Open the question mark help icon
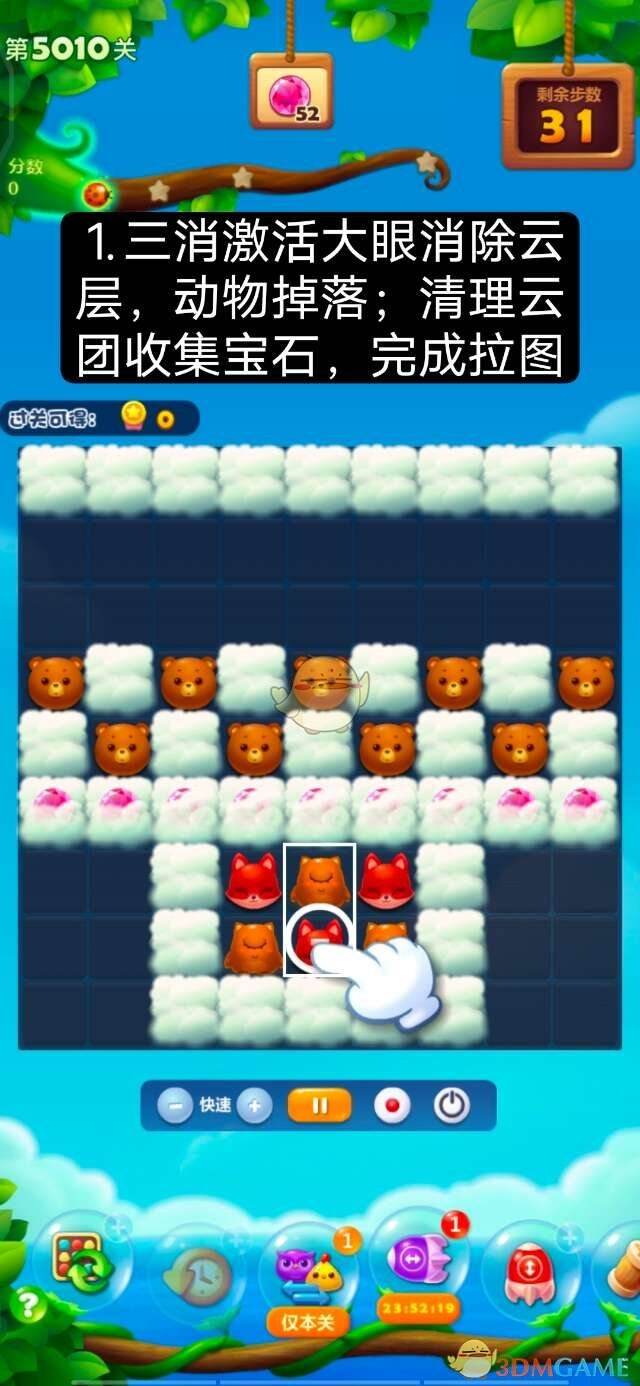The width and height of the screenshot is (640, 1386). (29, 1304)
